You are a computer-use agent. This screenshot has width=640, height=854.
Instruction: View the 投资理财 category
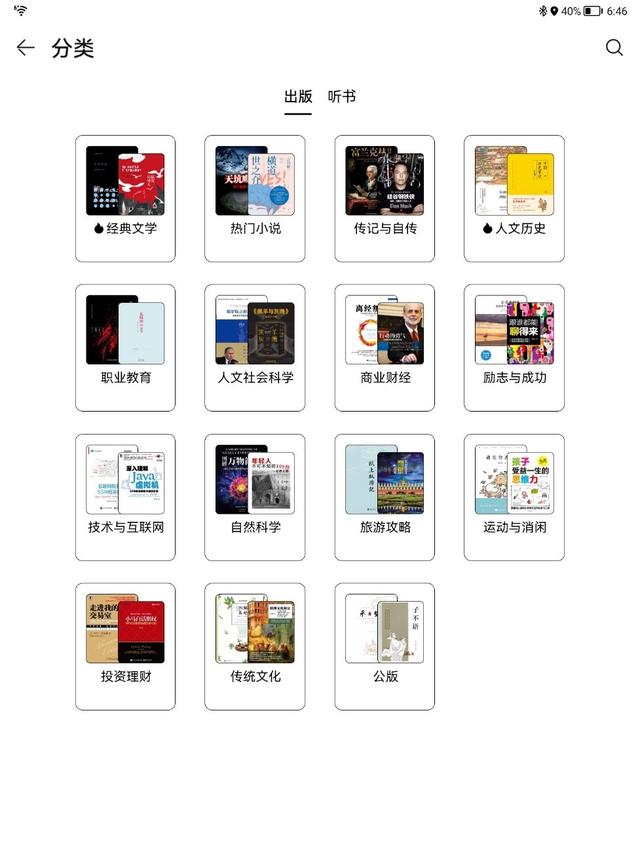(125, 646)
